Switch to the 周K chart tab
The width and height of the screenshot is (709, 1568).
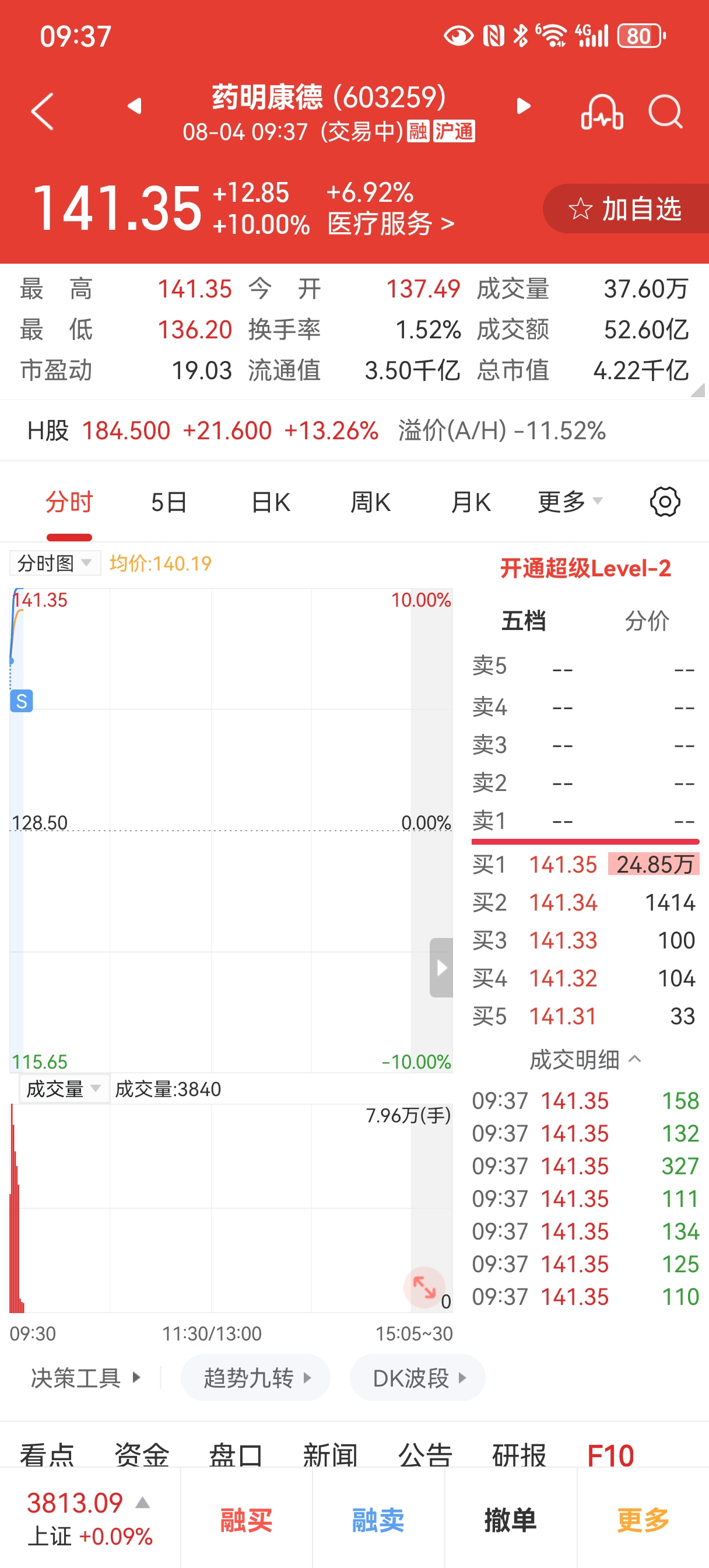[x=370, y=502]
